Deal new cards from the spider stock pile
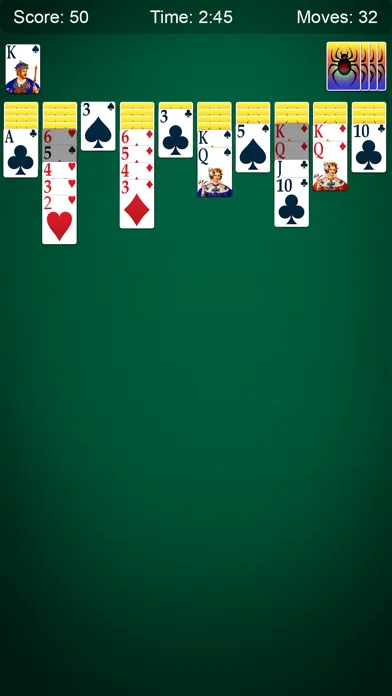Viewport: 392px width, 696px height. tap(356, 66)
